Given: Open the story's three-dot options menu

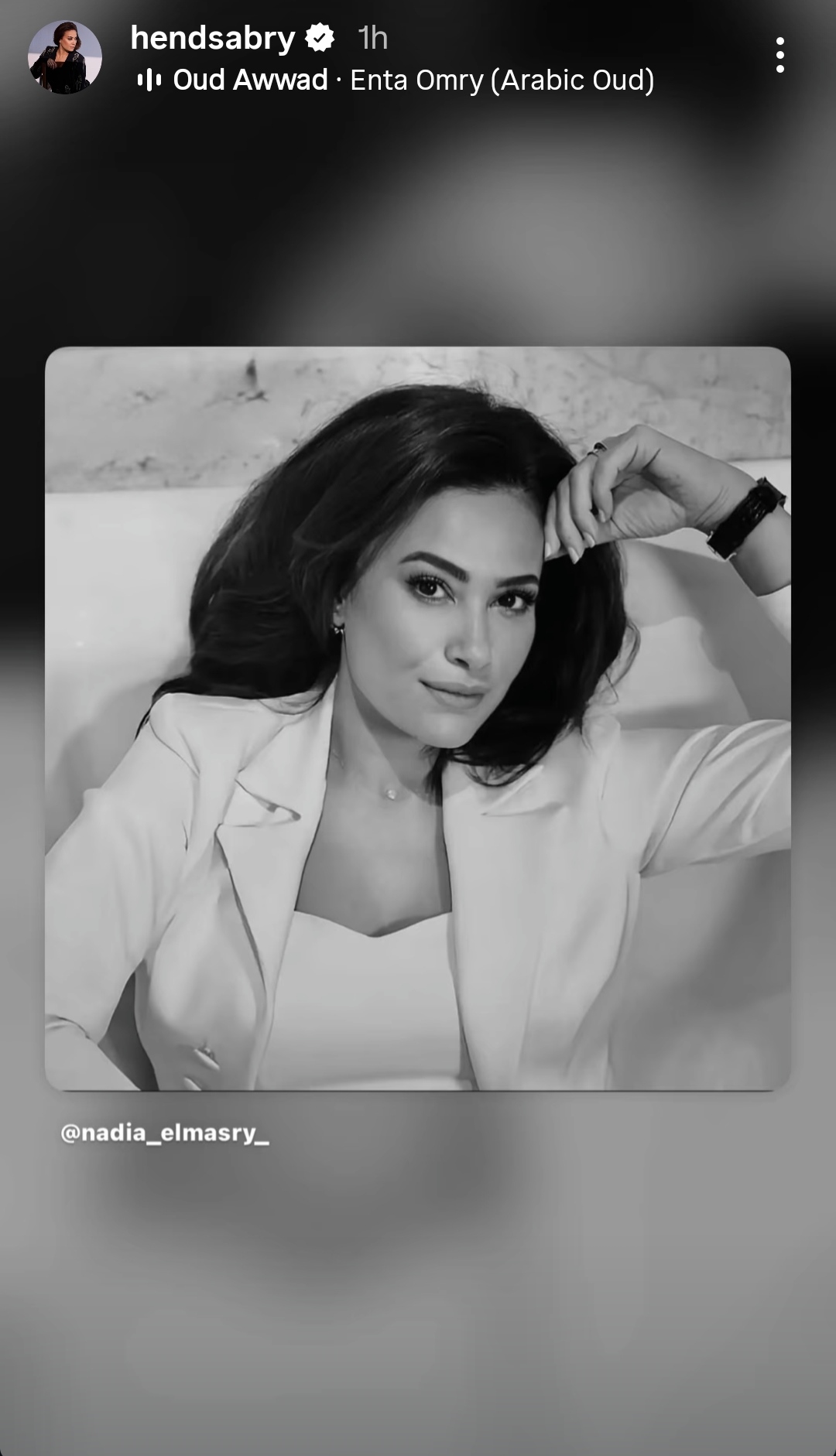Looking at the screenshot, I should click(779, 56).
